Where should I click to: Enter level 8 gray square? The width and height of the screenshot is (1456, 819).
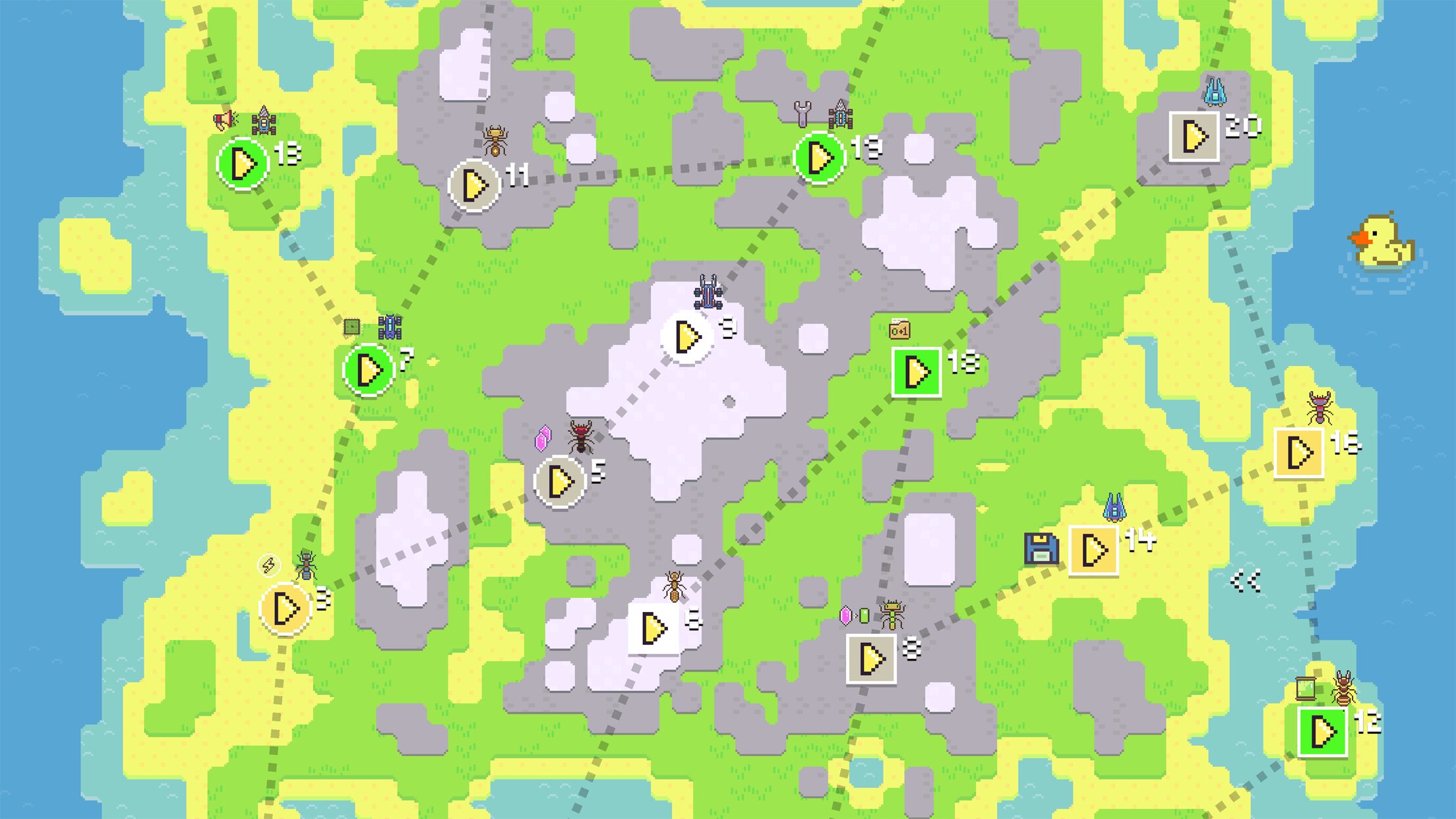click(871, 659)
